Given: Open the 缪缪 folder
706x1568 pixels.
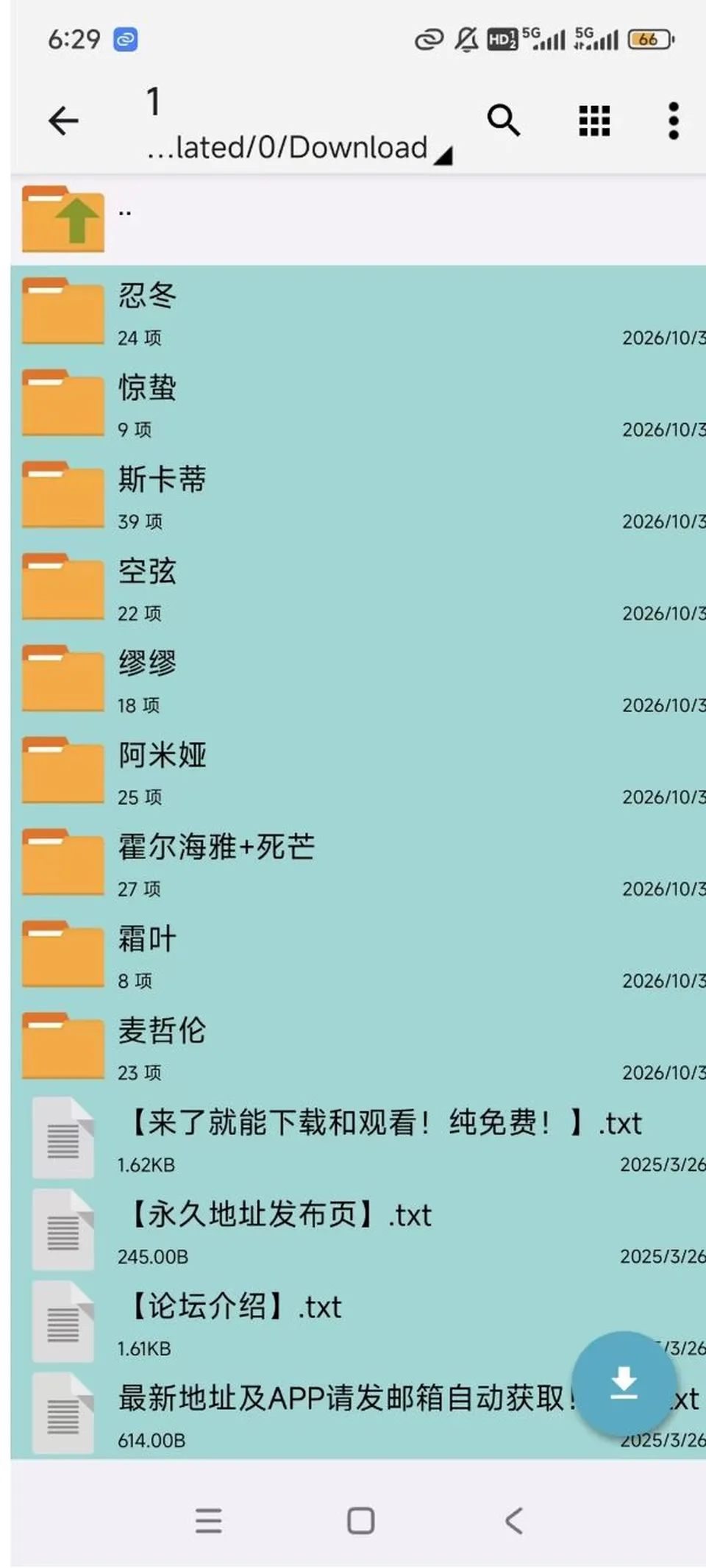Looking at the screenshot, I should [x=358, y=679].
